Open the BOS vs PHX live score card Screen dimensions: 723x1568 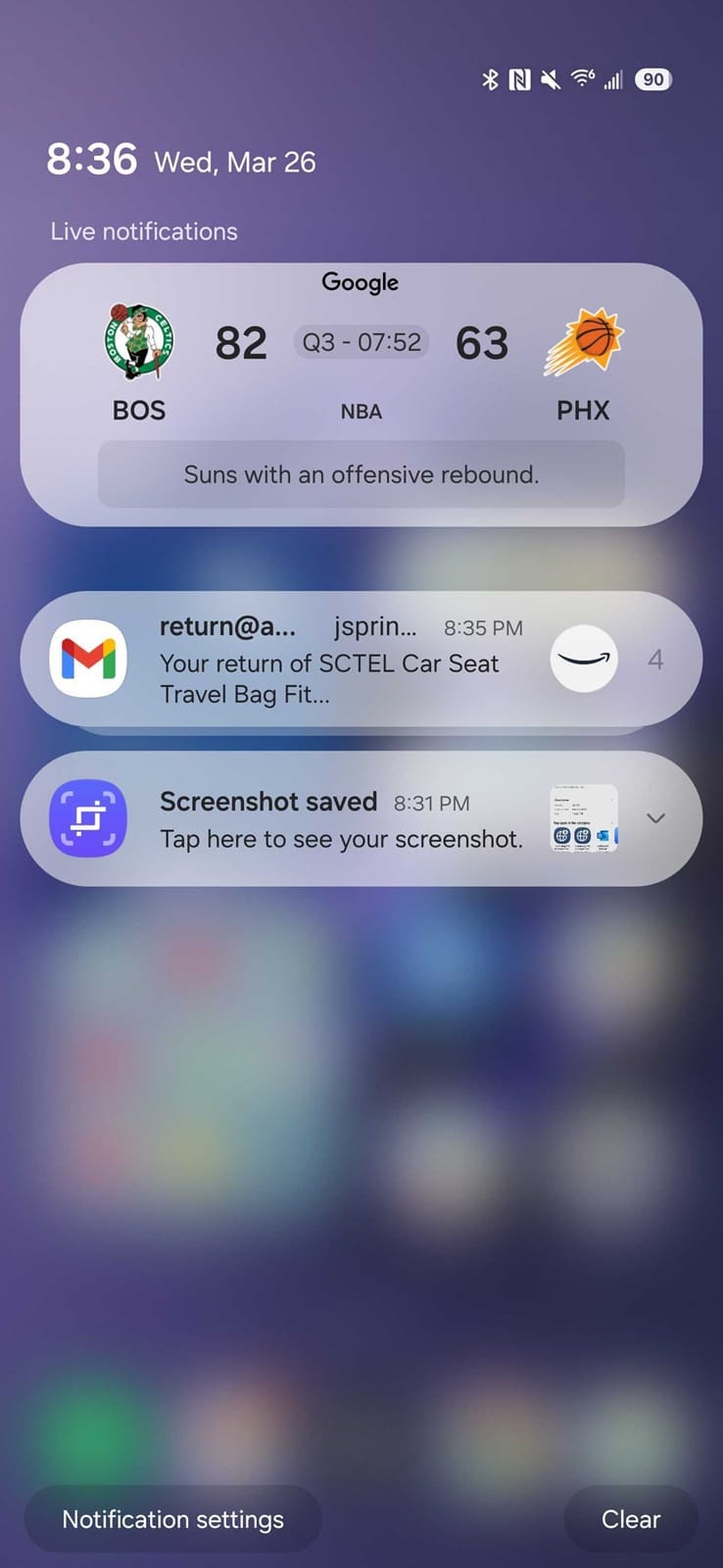[361, 394]
